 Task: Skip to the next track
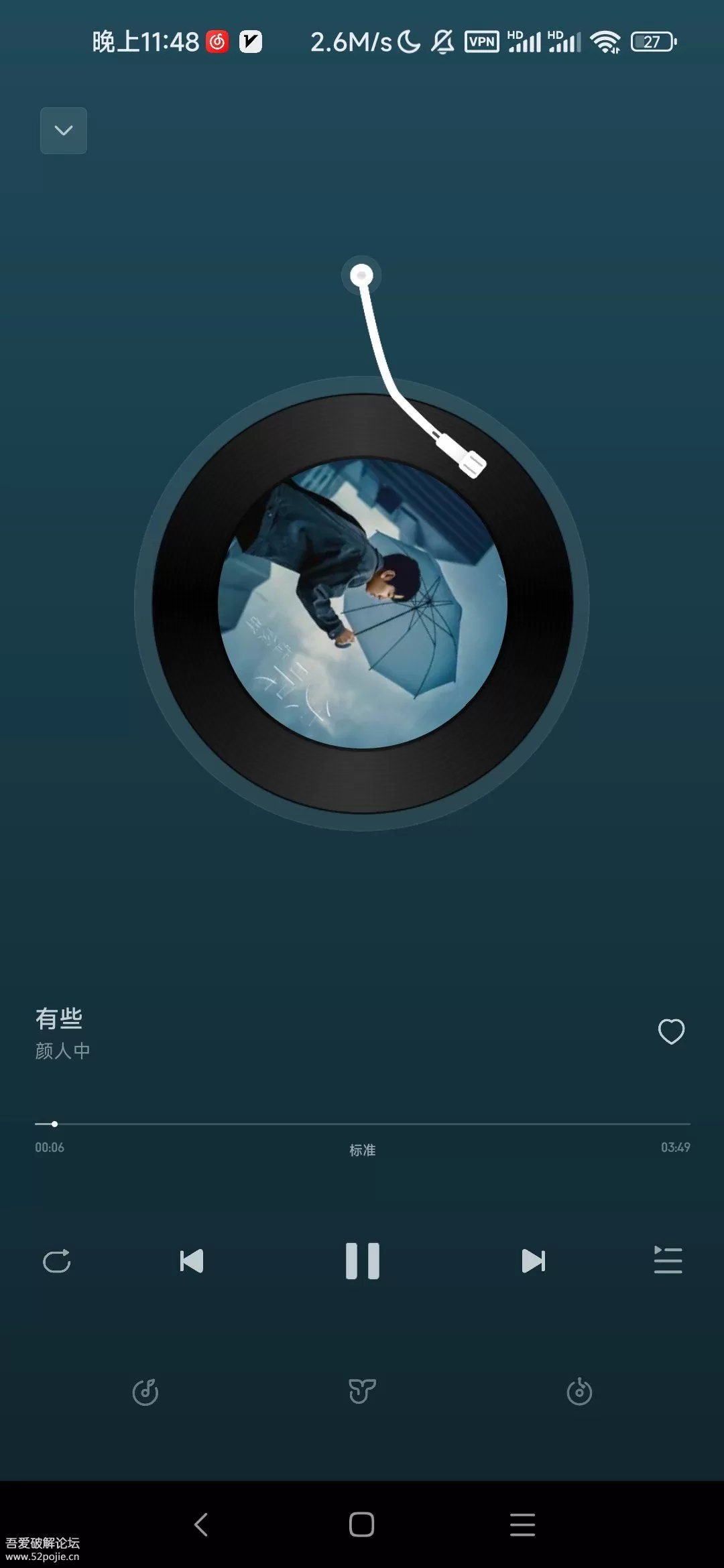click(x=533, y=1261)
